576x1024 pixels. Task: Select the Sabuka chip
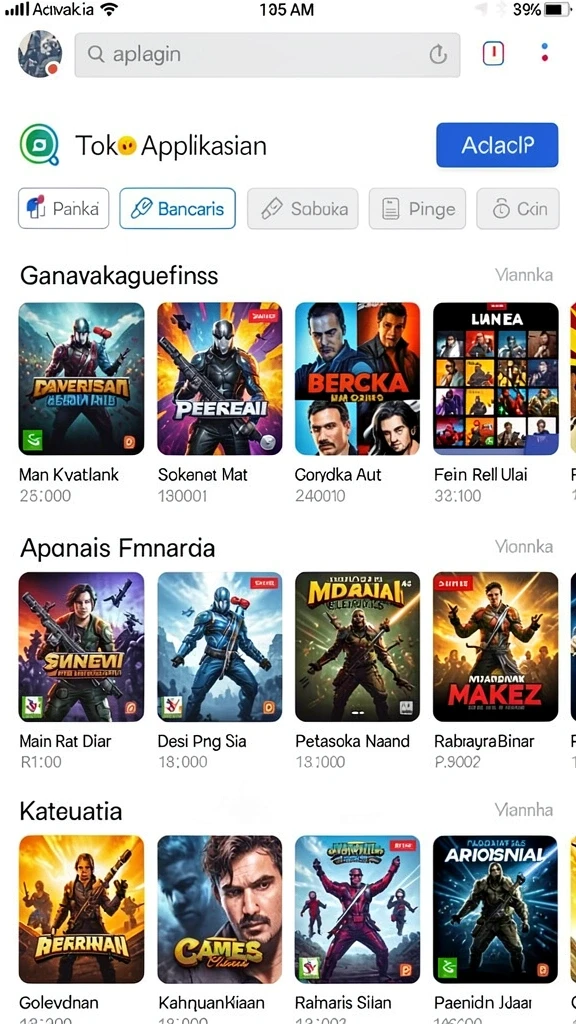pyautogui.click(x=302, y=209)
